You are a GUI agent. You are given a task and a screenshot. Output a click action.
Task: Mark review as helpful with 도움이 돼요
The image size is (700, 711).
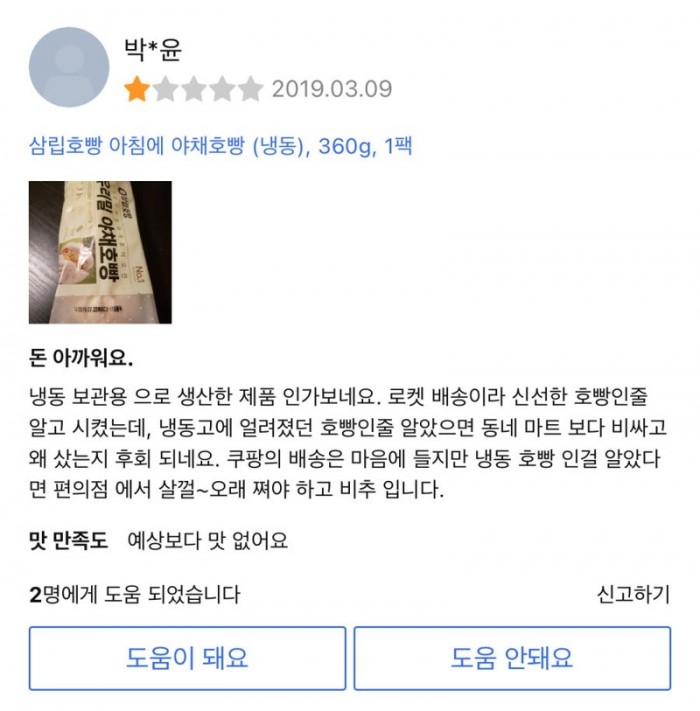[x=187, y=658]
